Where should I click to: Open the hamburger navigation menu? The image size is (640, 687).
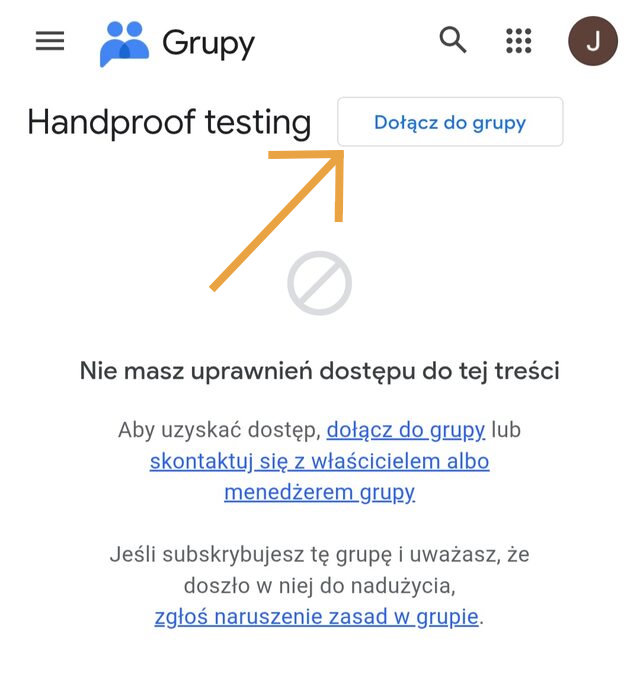(50, 41)
